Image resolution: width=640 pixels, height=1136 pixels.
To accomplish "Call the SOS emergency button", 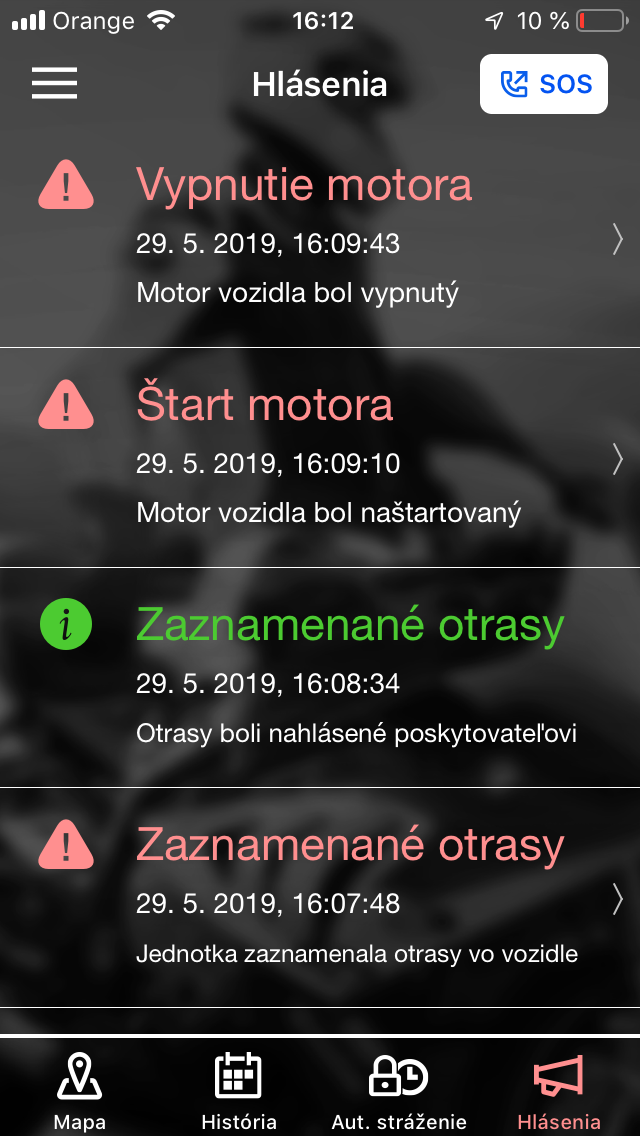I will [x=544, y=84].
